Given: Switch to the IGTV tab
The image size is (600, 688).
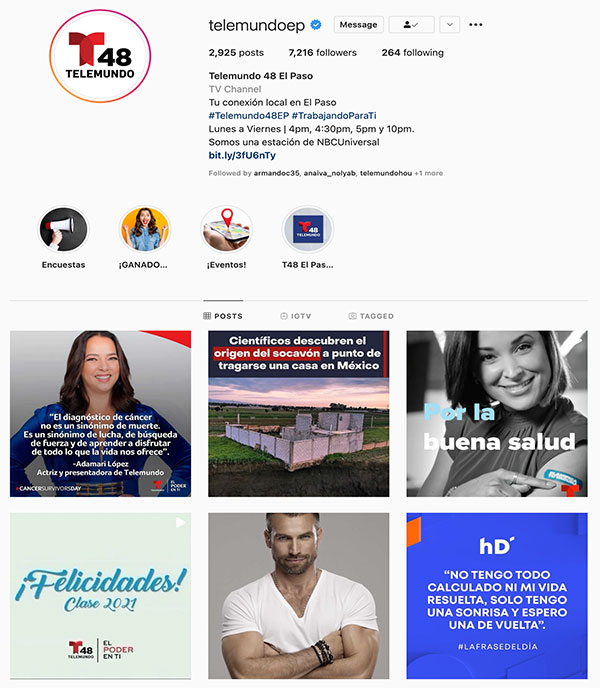Looking at the screenshot, I should [296, 316].
